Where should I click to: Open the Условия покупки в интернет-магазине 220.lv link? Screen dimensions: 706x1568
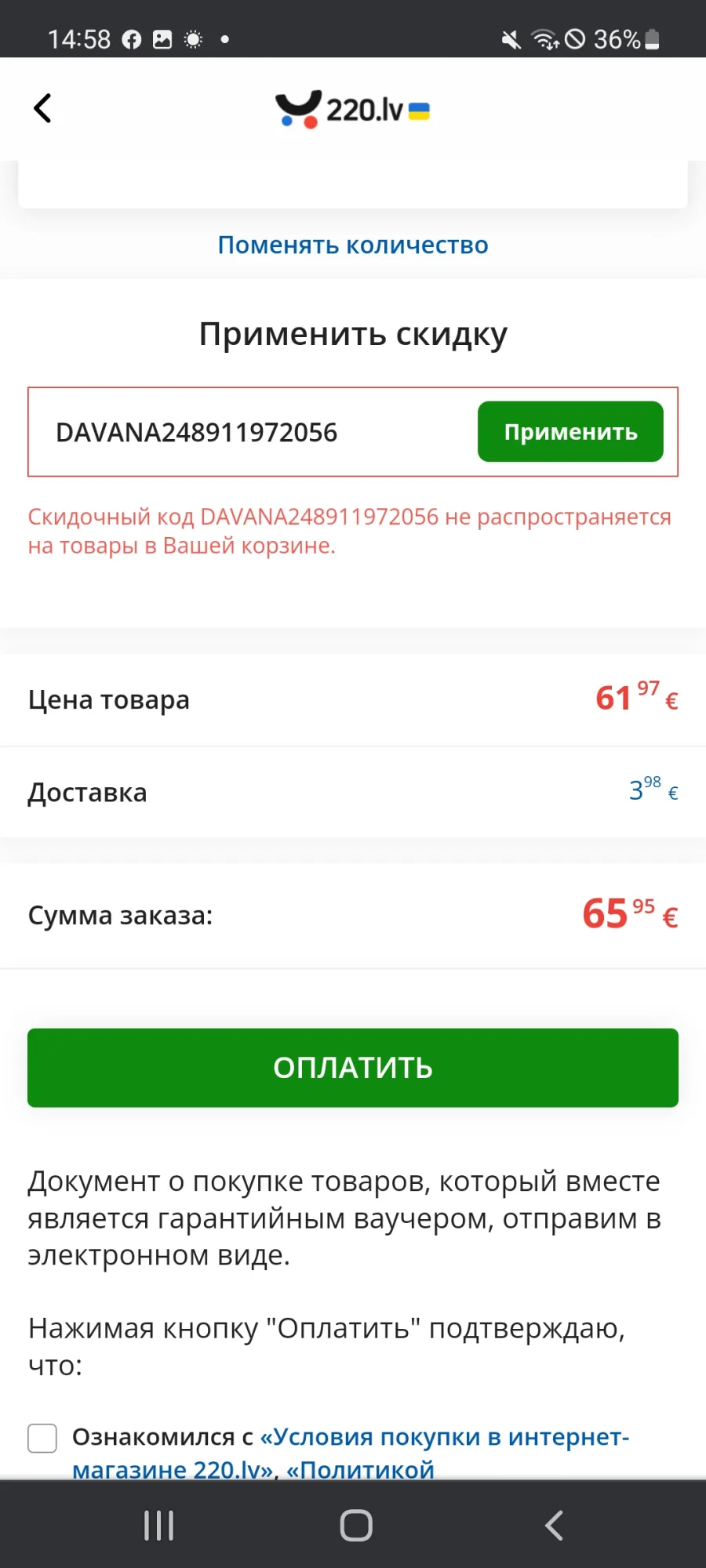[x=351, y=1453]
